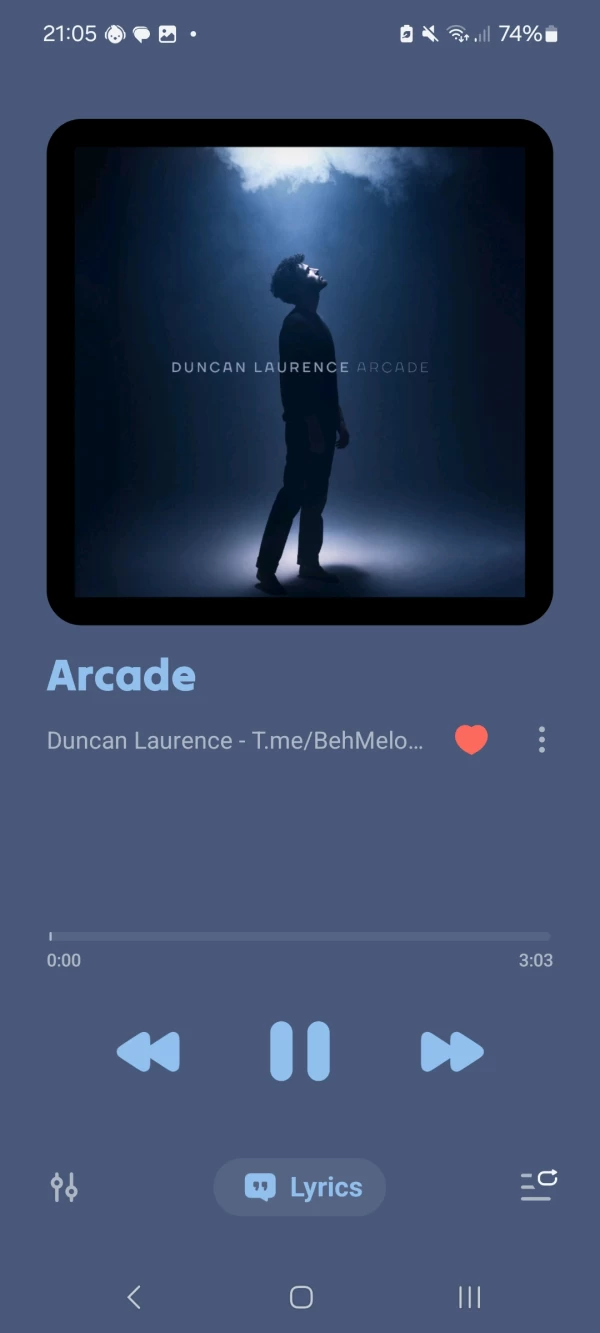The width and height of the screenshot is (600, 1333).
Task: Open the equalizer settings
Action: click(x=64, y=1187)
